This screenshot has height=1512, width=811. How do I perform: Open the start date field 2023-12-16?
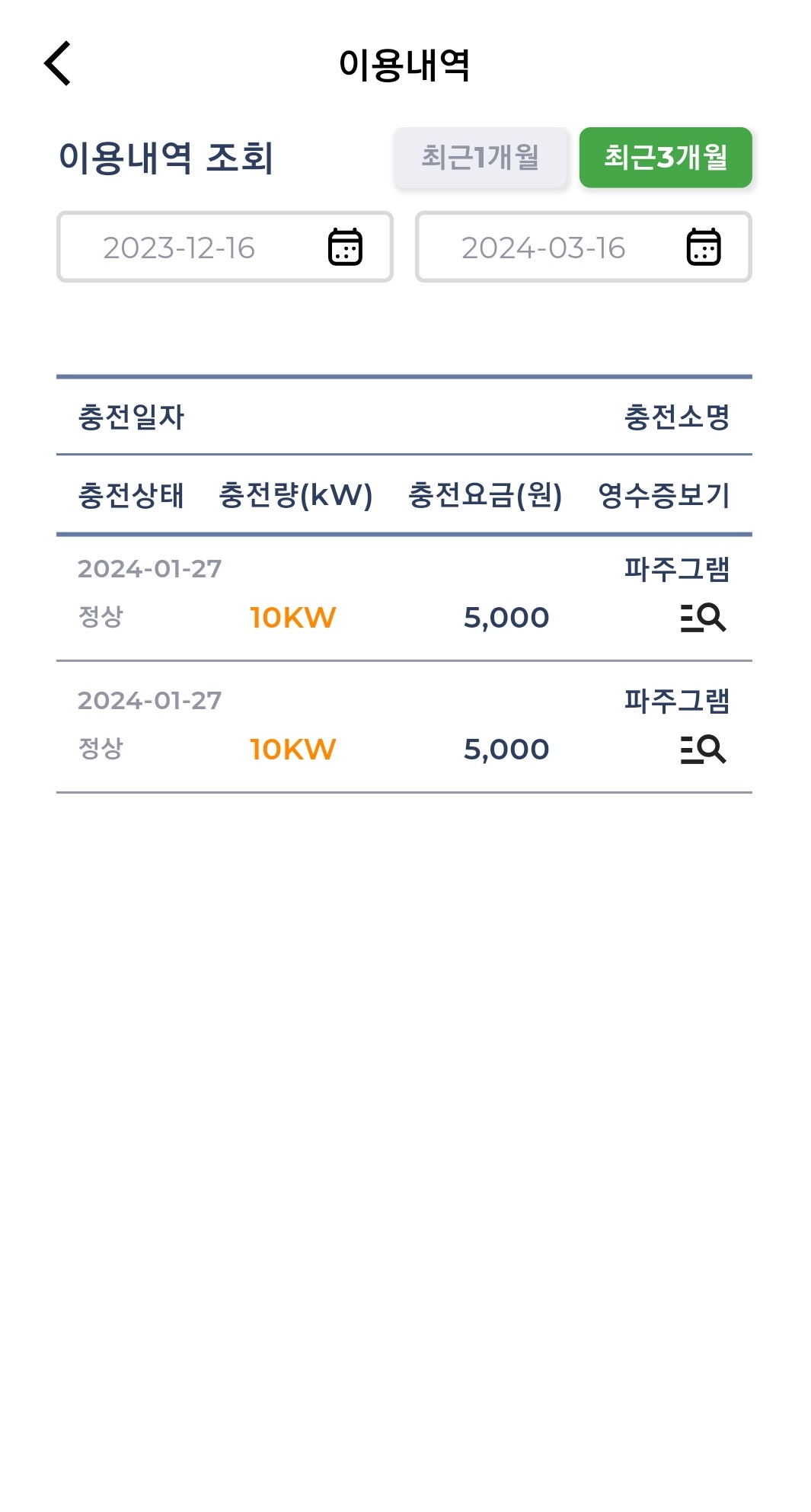pyautogui.click(x=225, y=247)
